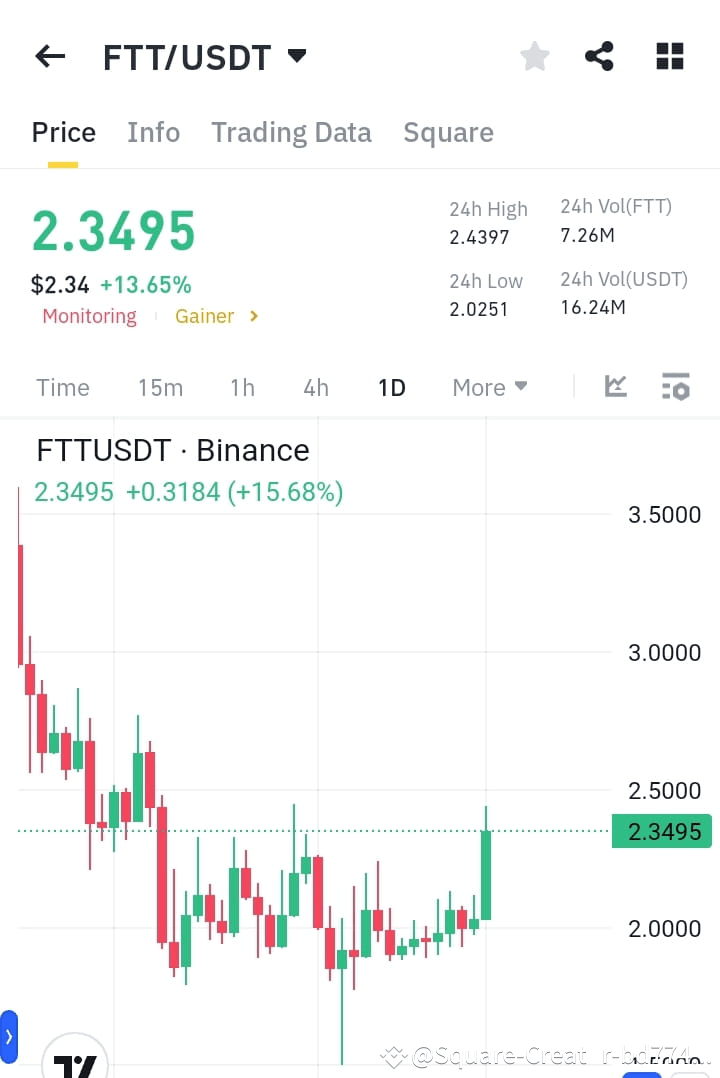Viewport: 720px width, 1078px height.
Task: Tap the Monitoring tag label
Action: (x=89, y=316)
